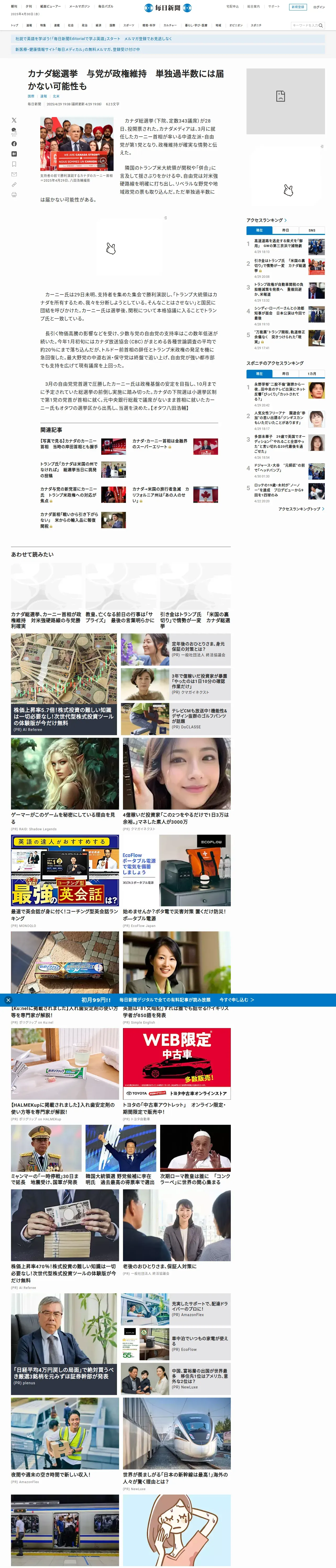Bookmark this Canada election article
This screenshot has height=1568, width=336.
click(x=14, y=164)
